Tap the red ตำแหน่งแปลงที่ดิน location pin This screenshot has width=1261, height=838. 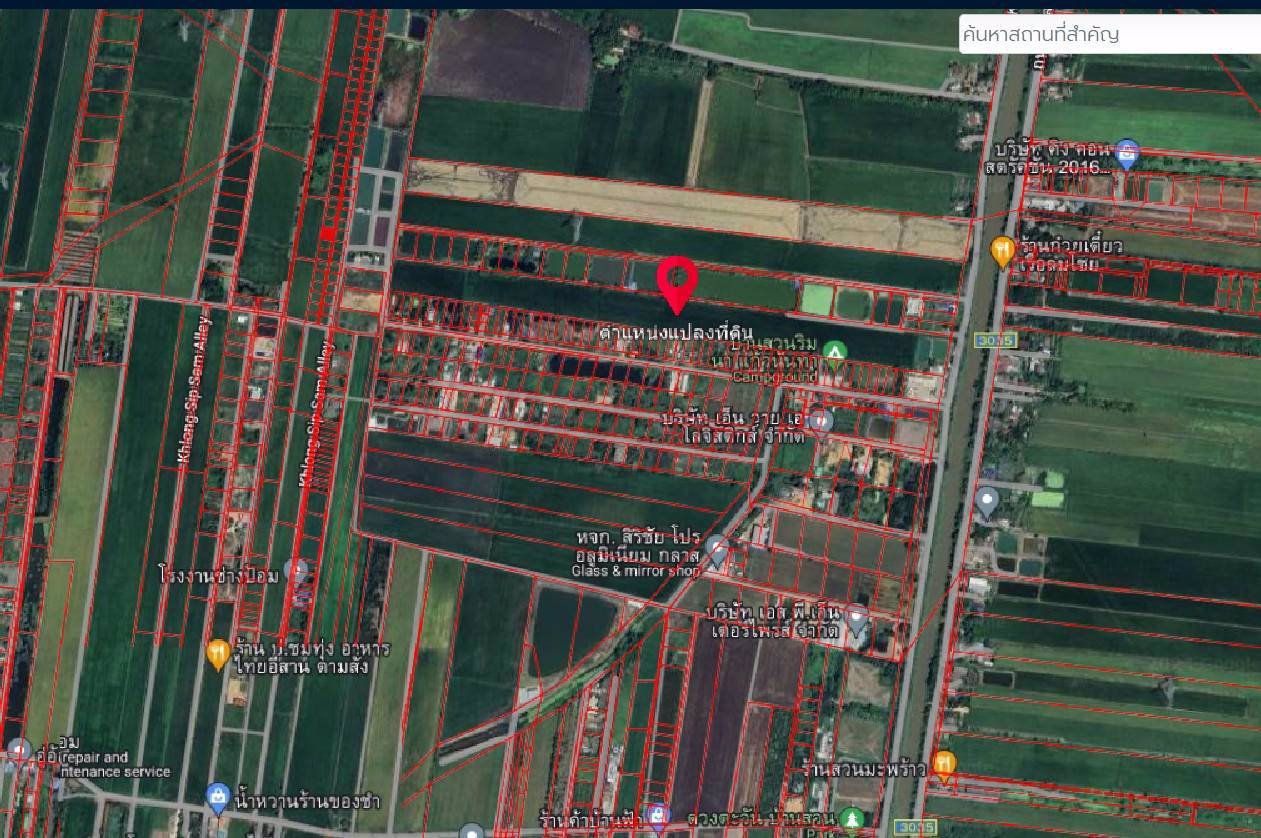tap(678, 283)
